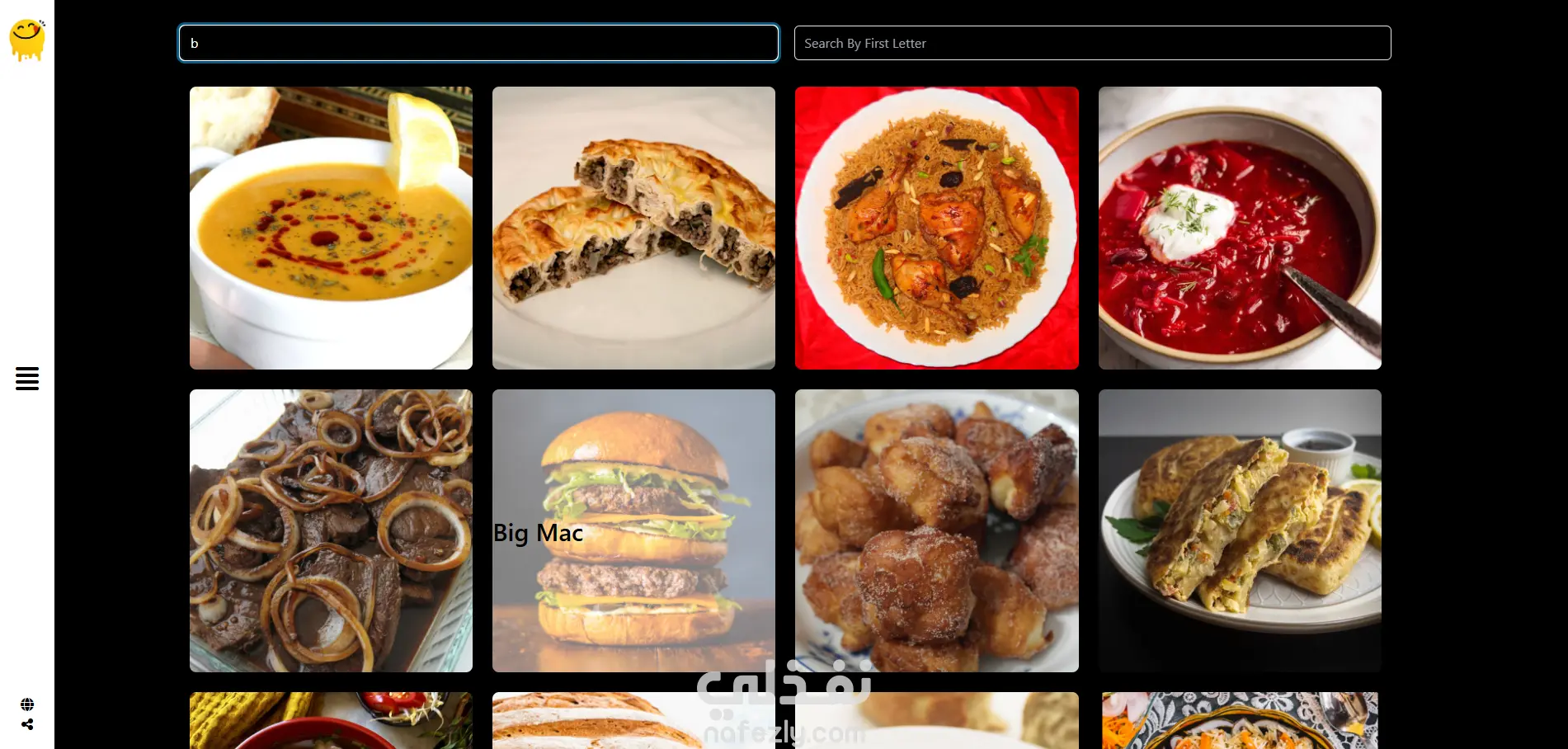Open the stuffed flatbread meal card
The image size is (1568, 749).
point(1239,530)
